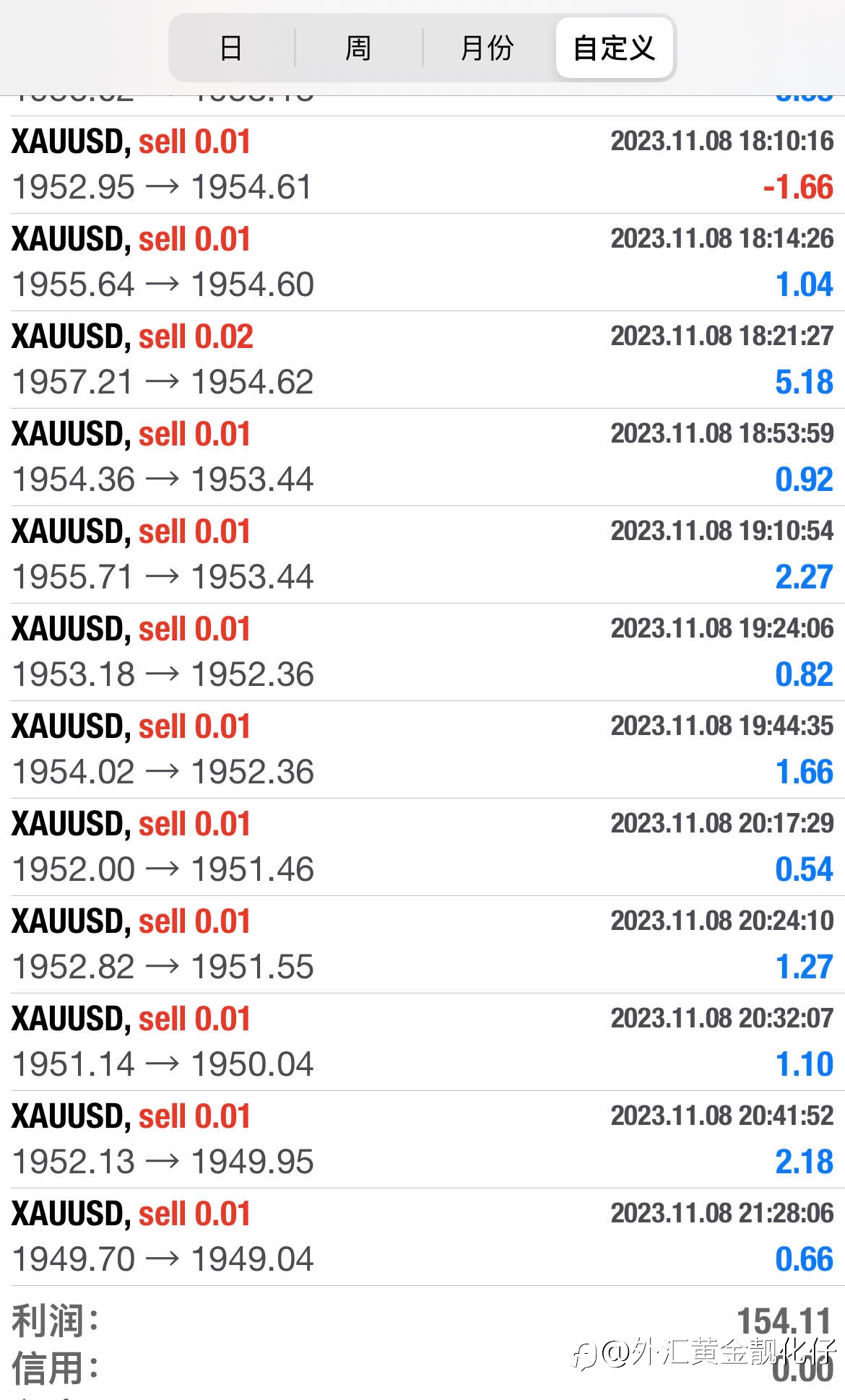Switch to the 周 period tab
Viewport: 845px width, 1400px height.
[x=358, y=48]
